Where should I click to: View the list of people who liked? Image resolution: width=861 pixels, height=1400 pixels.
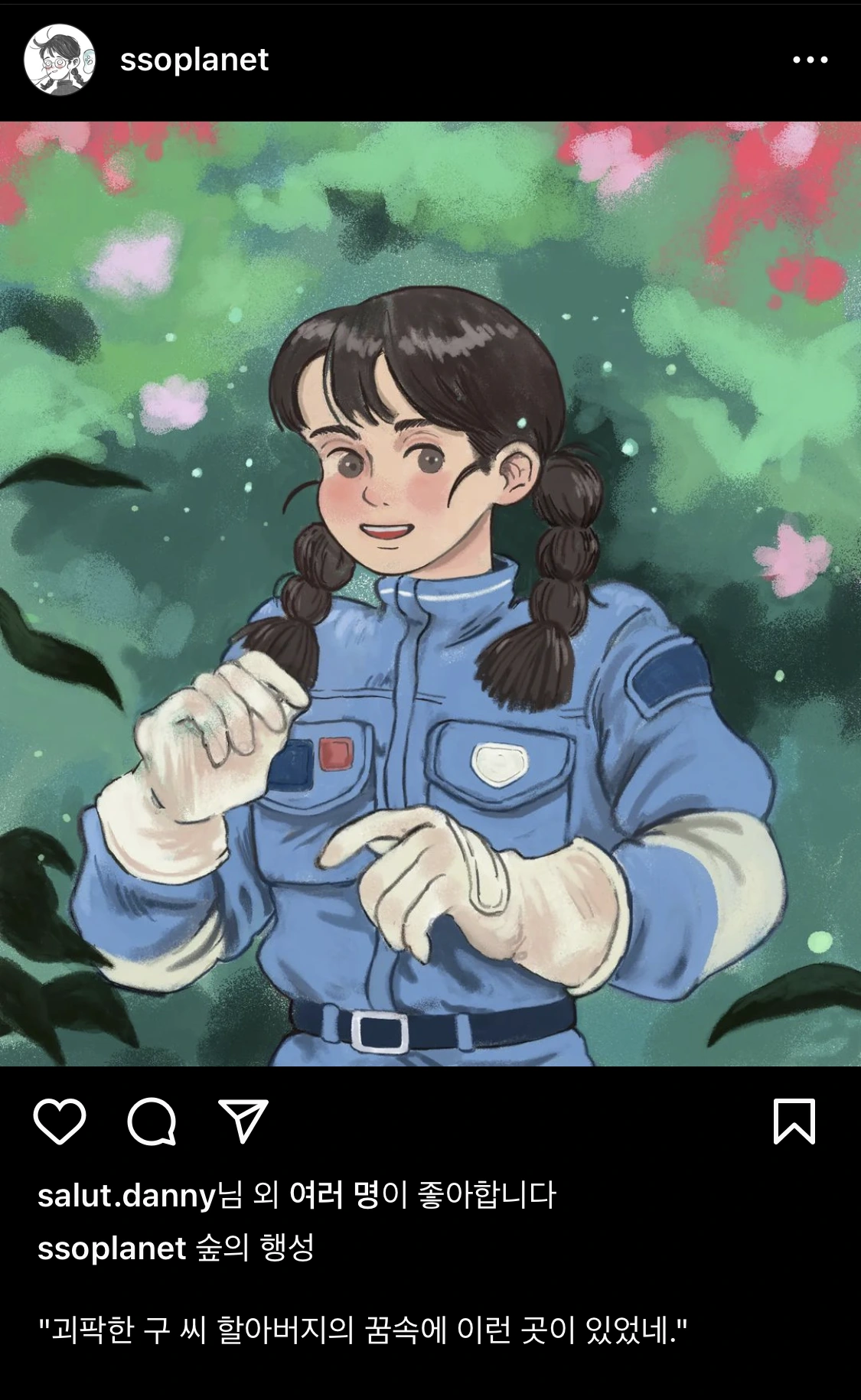tap(334, 1195)
